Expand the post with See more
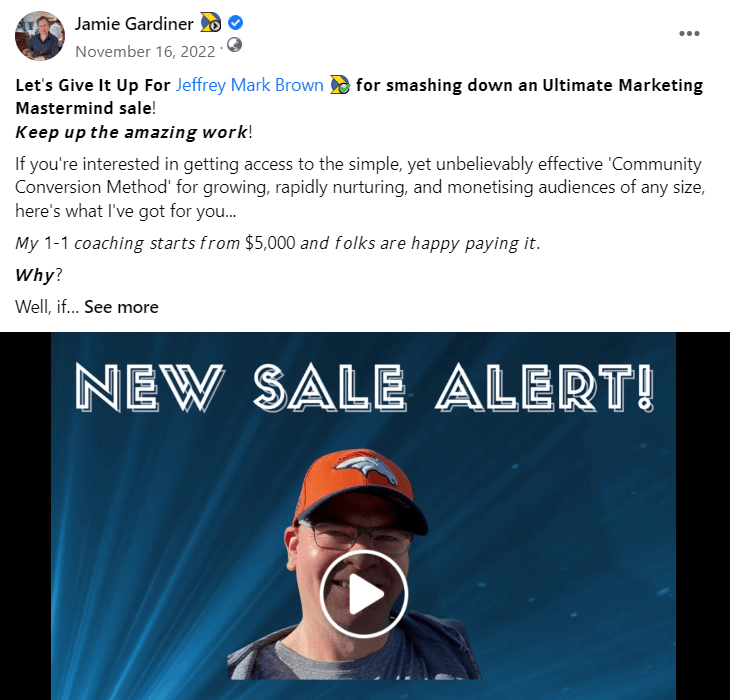Image resolution: width=730 pixels, height=700 pixels. (x=121, y=307)
